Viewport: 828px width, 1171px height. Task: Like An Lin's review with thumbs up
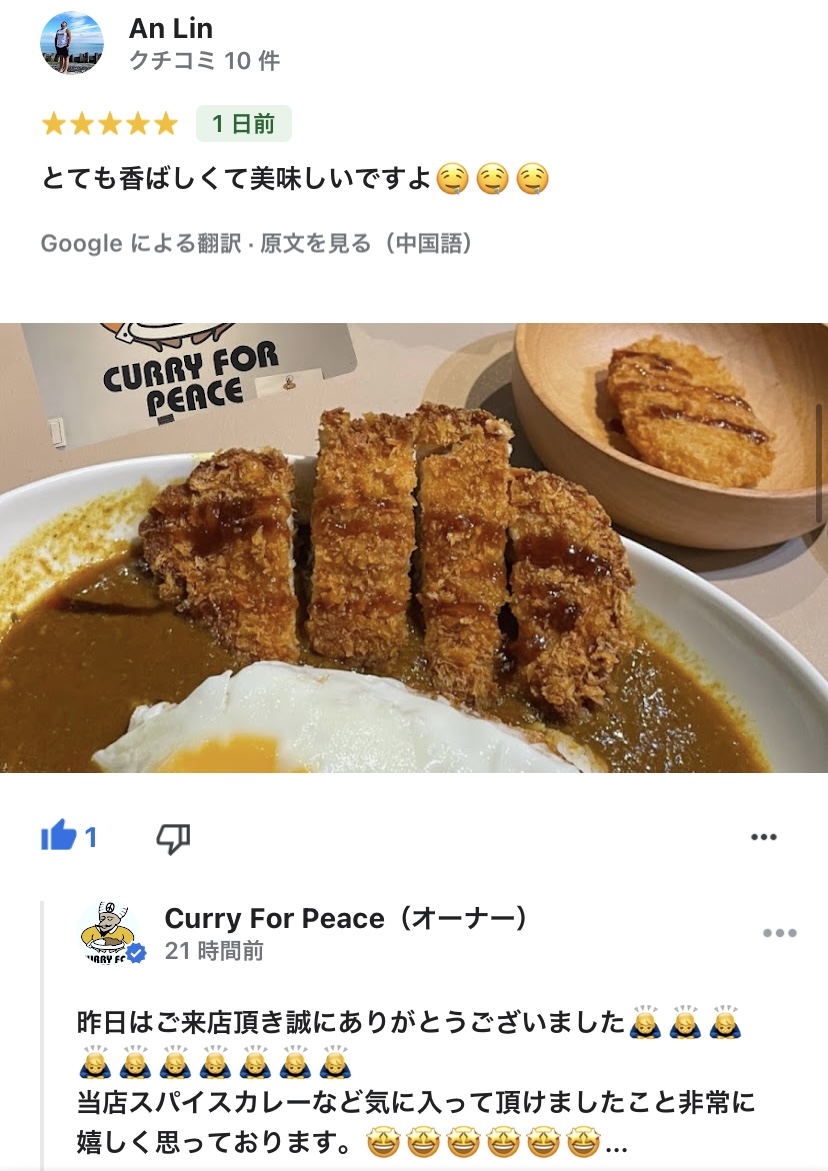point(59,836)
